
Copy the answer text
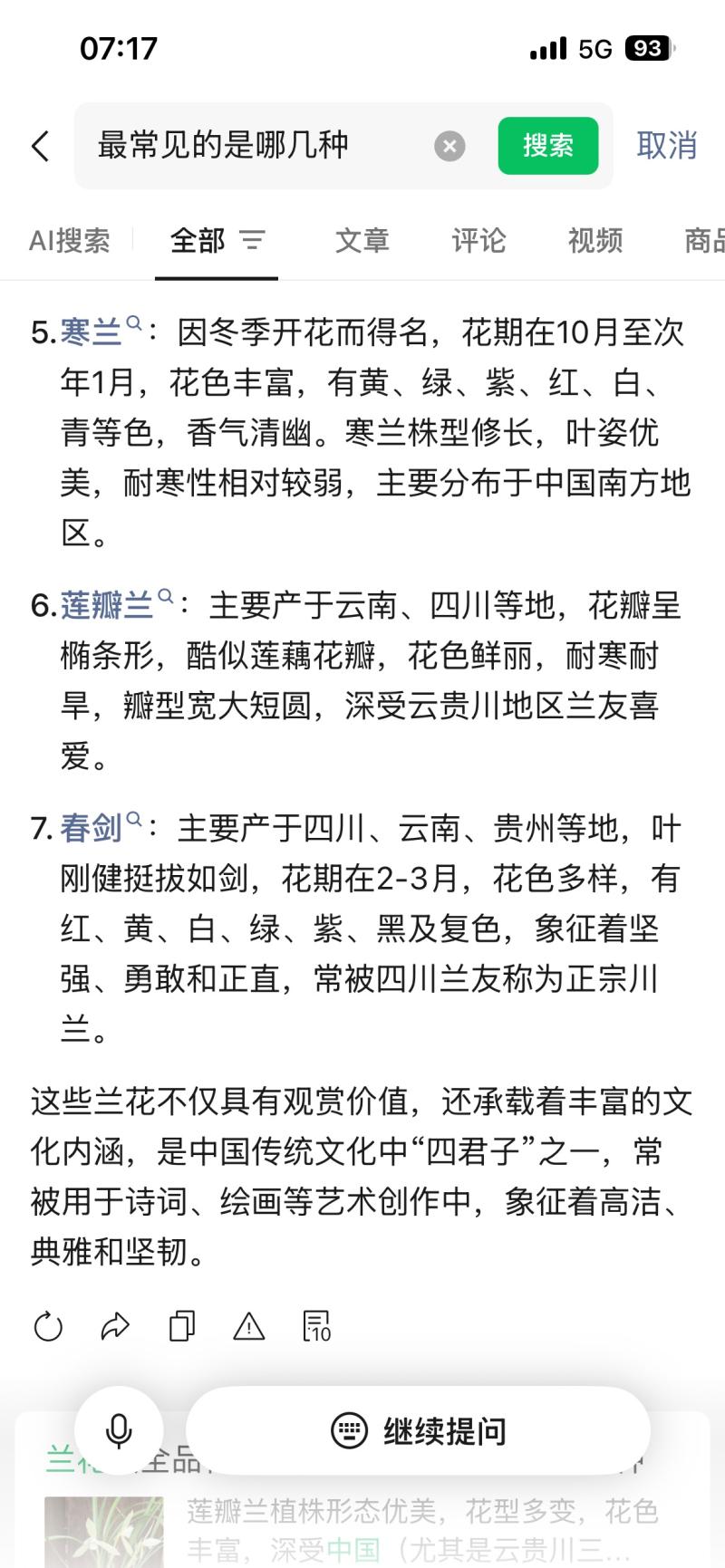182,1327
